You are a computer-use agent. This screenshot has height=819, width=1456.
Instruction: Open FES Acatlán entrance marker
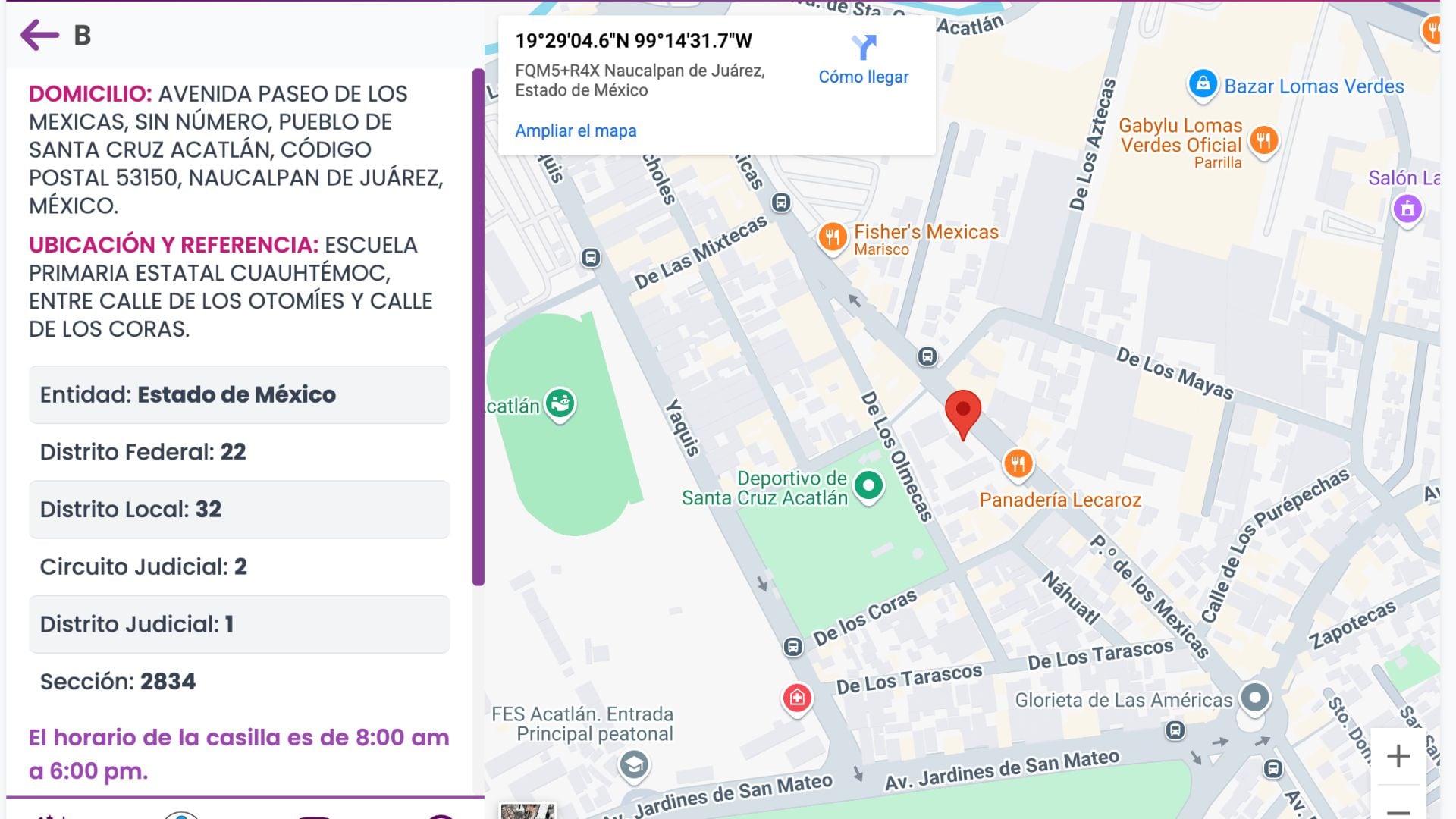633,764
